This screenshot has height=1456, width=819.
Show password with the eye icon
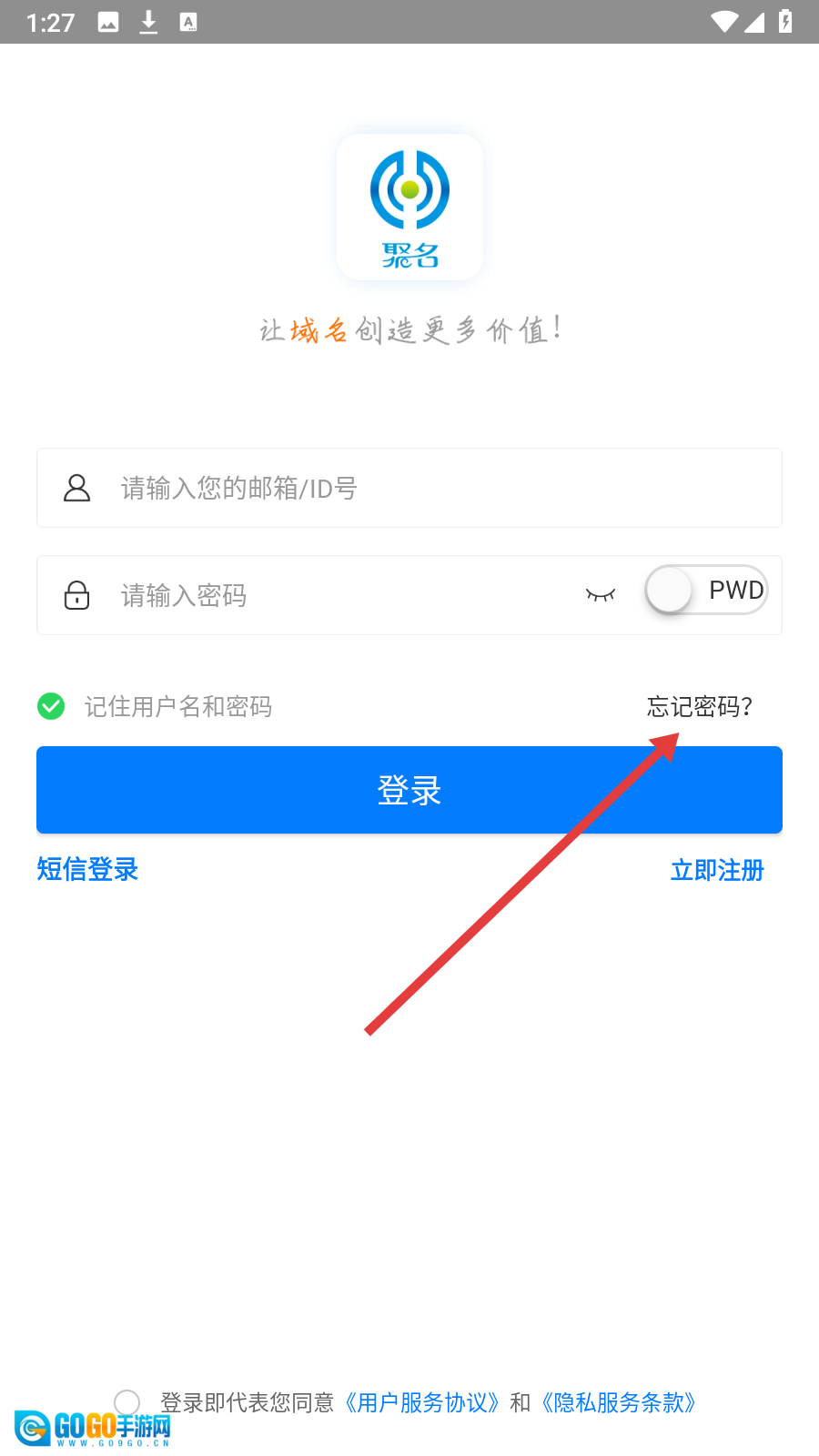[601, 595]
